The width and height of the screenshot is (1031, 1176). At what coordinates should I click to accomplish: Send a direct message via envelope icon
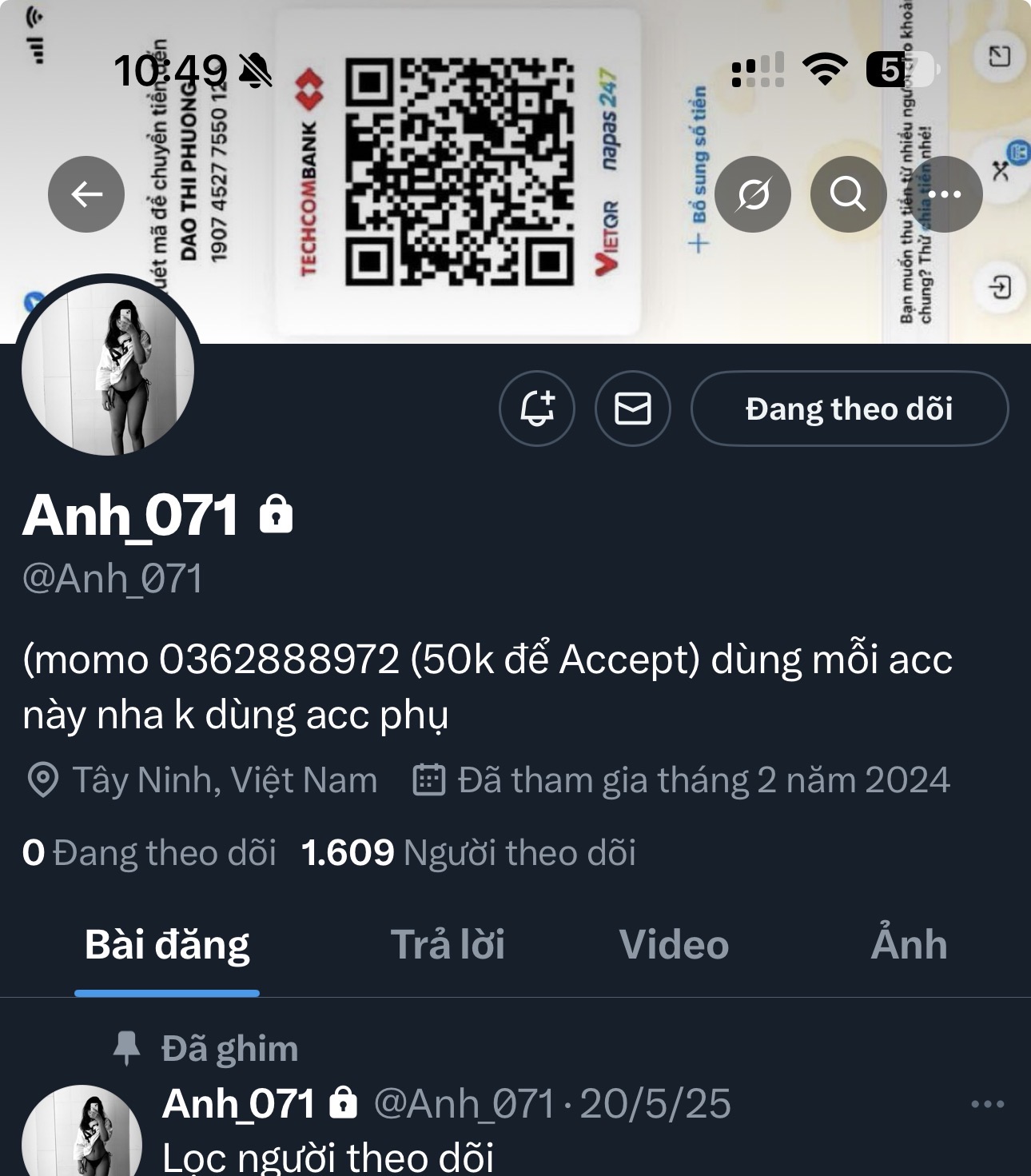tap(632, 409)
